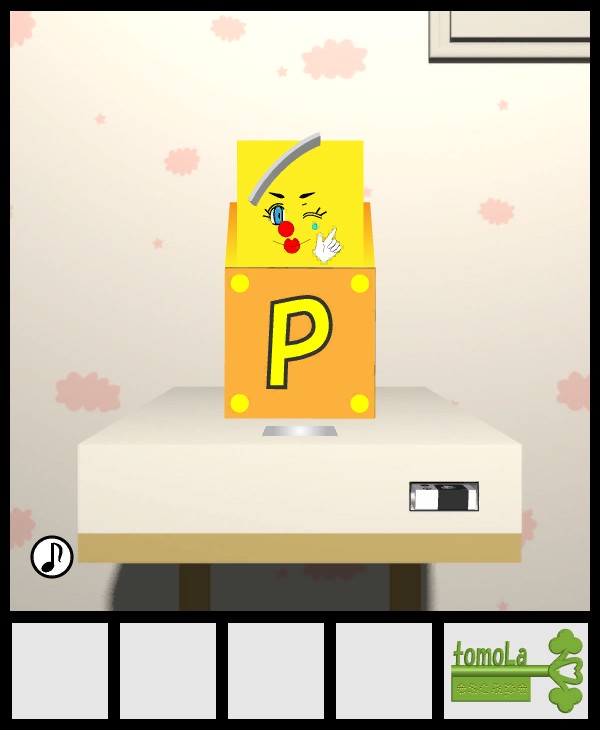
Task: Inspect the small slot on the table
Action: [x=444, y=496]
